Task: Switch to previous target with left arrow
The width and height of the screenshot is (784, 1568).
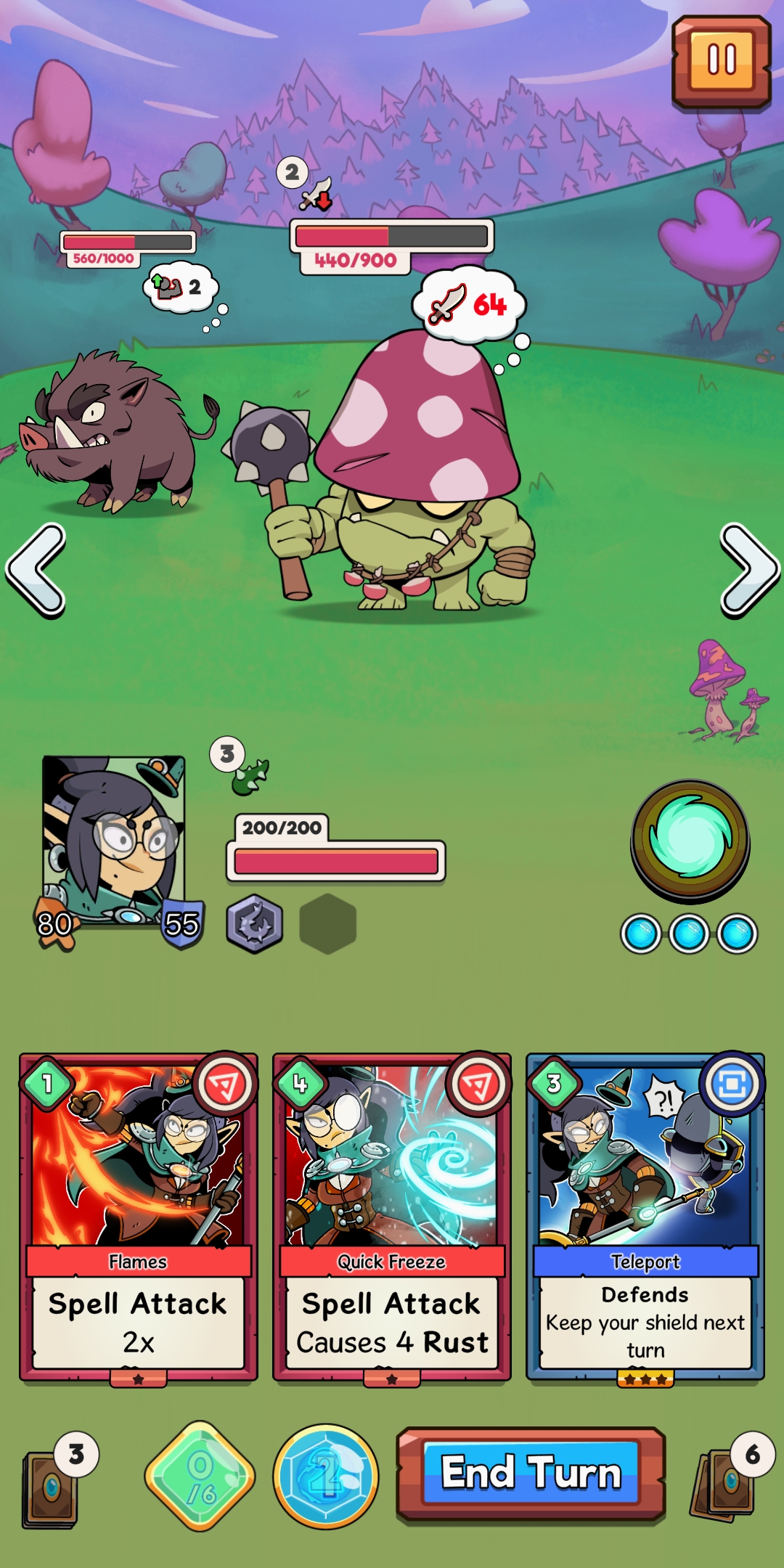Action: point(36,571)
